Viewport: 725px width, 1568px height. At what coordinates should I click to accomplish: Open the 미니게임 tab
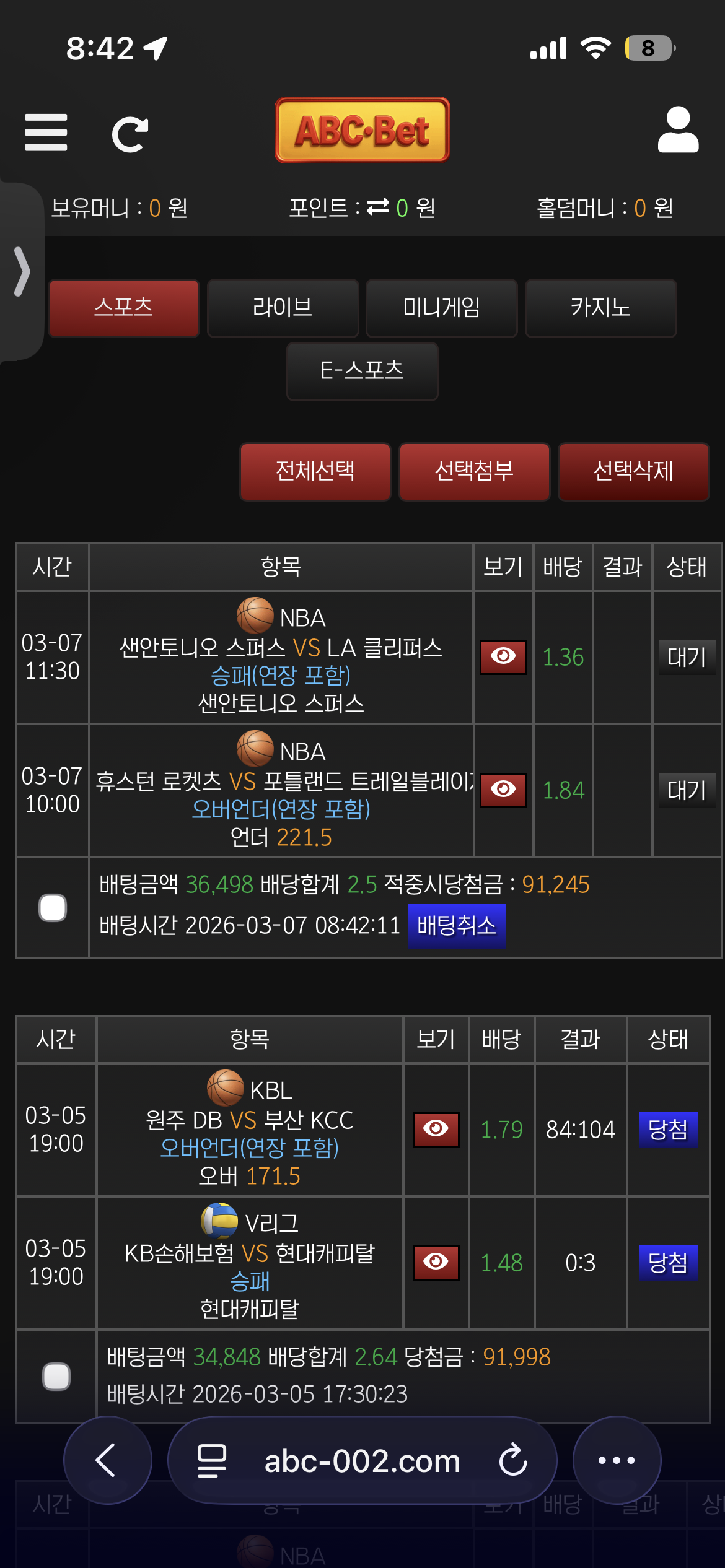[441, 308]
